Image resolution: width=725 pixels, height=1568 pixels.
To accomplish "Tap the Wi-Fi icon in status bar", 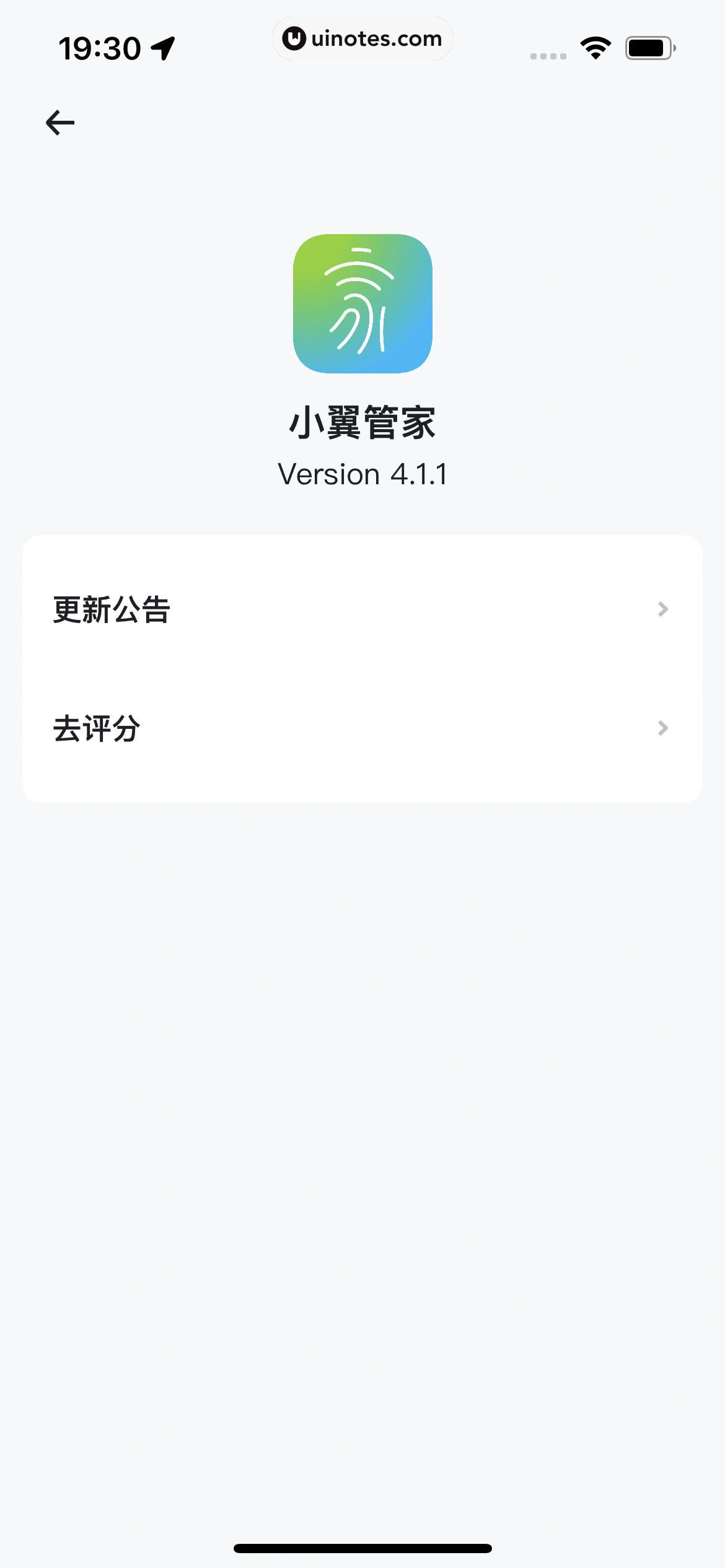I will (595, 47).
